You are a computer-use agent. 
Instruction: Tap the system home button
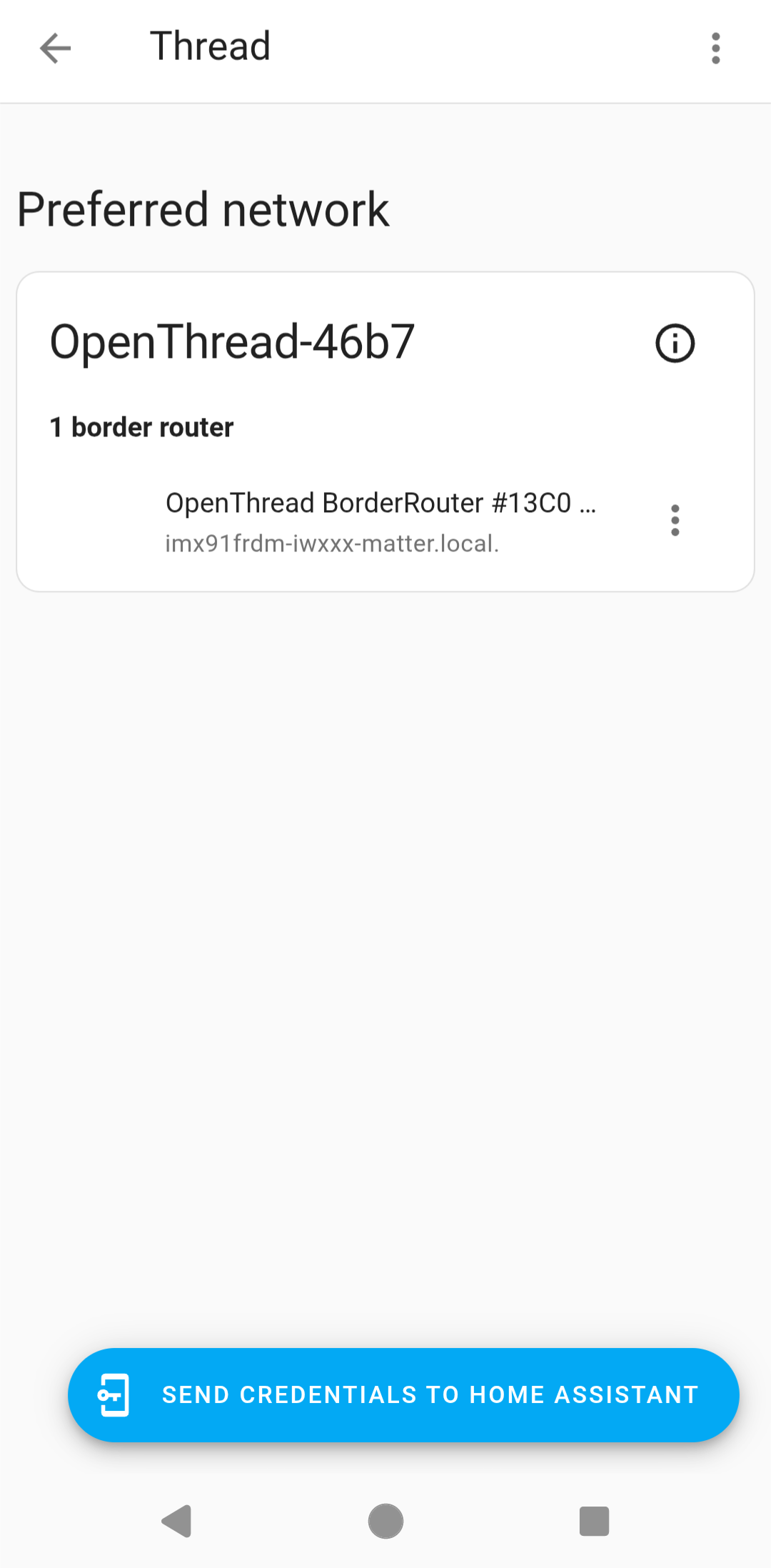pos(385,1521)
